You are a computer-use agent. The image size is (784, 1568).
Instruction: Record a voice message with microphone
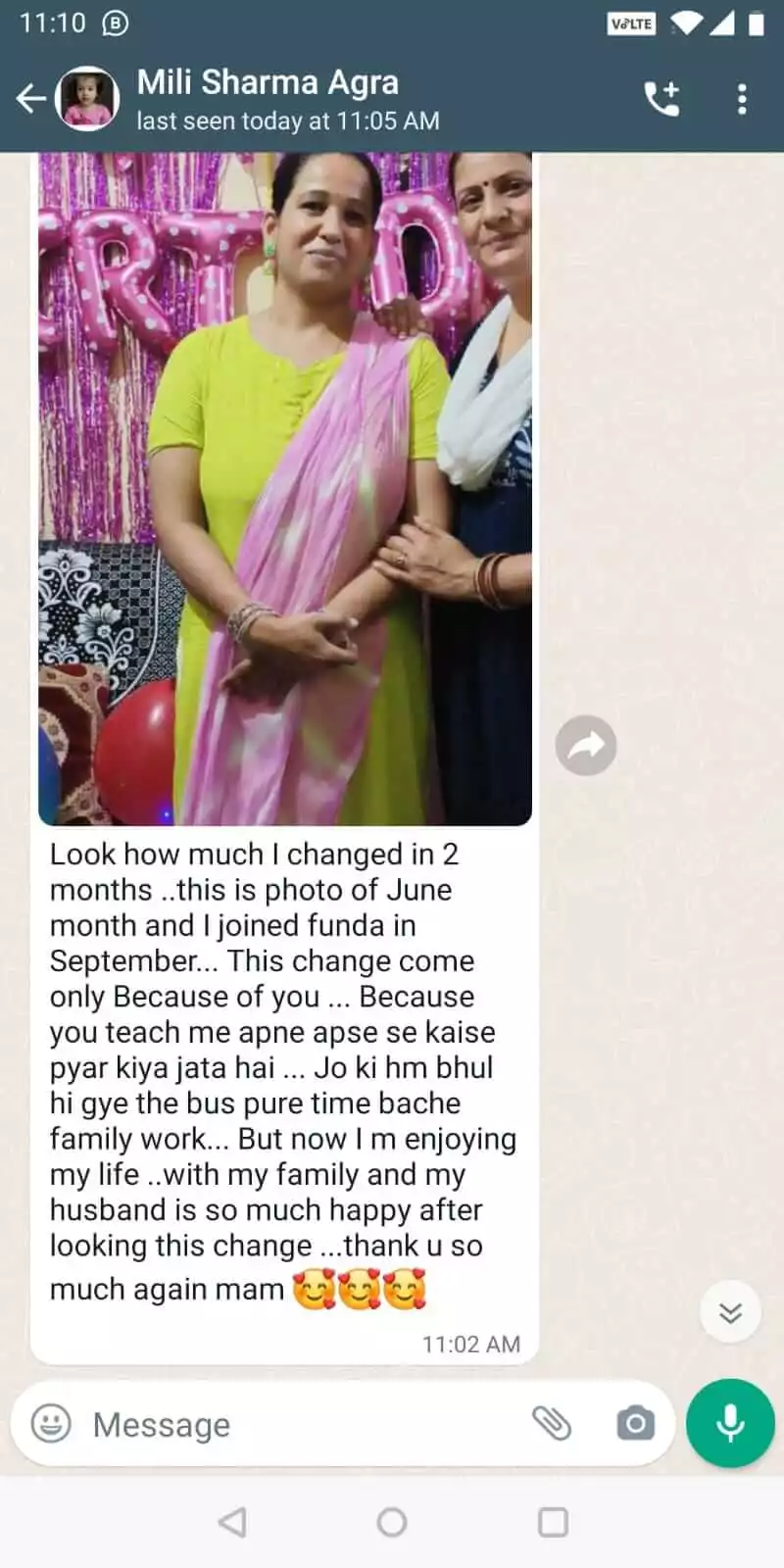pyautogui.click(x=730, y=1423)
